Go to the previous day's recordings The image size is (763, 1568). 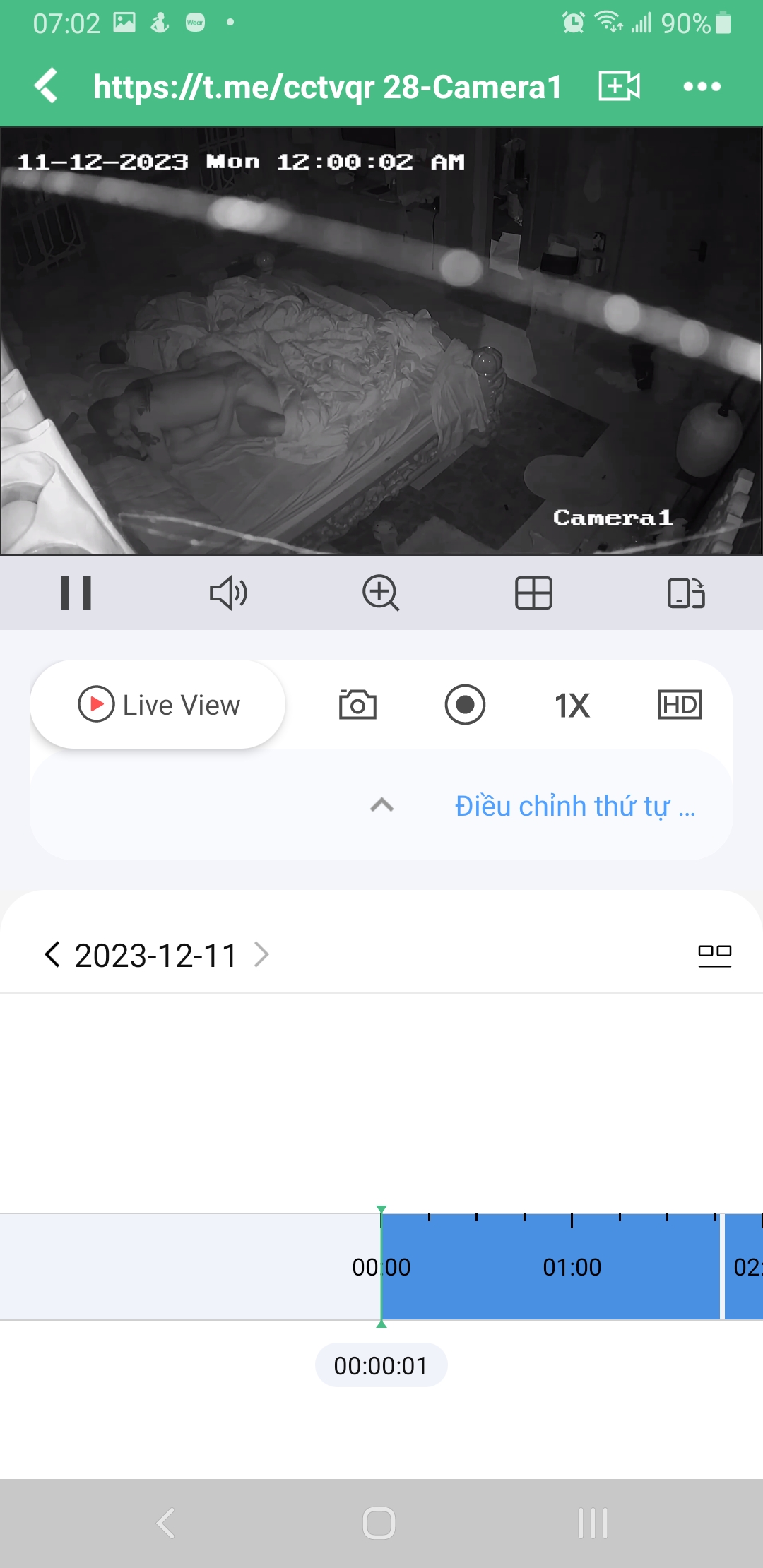coord(52,954)
